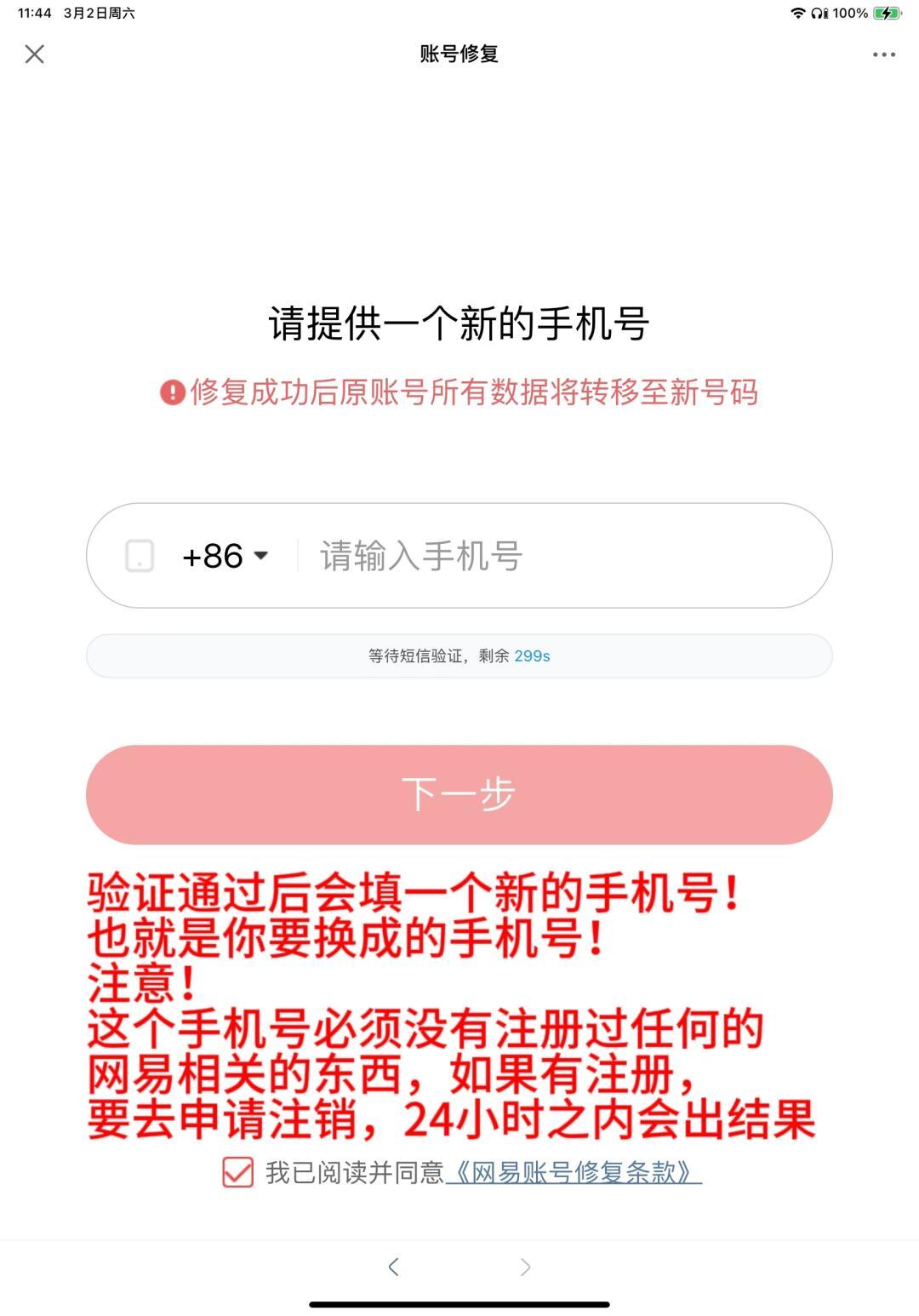
Task: Tap the 下一步 button
Action: coord(459,794)
